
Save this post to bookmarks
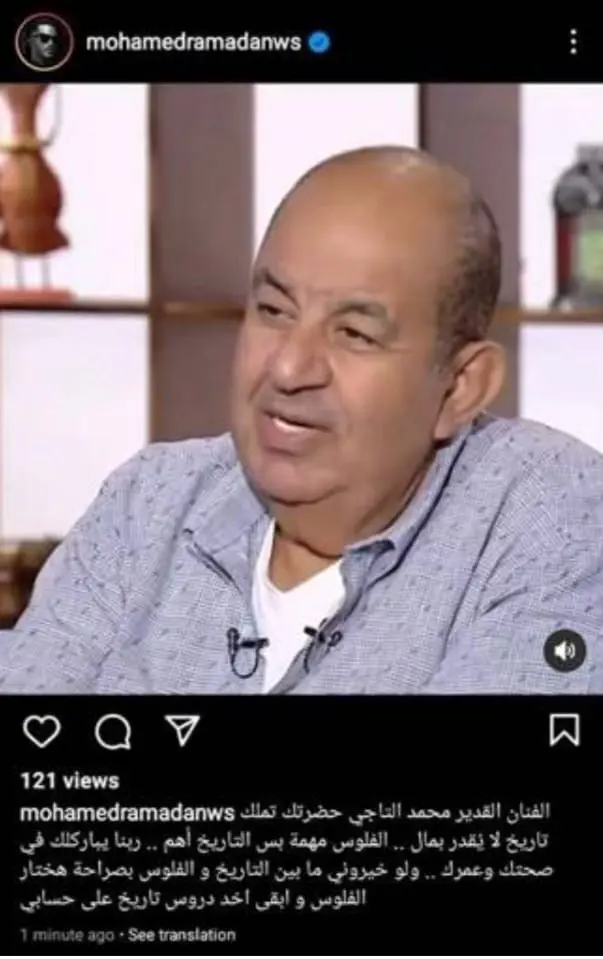click(x=564, y=730)
